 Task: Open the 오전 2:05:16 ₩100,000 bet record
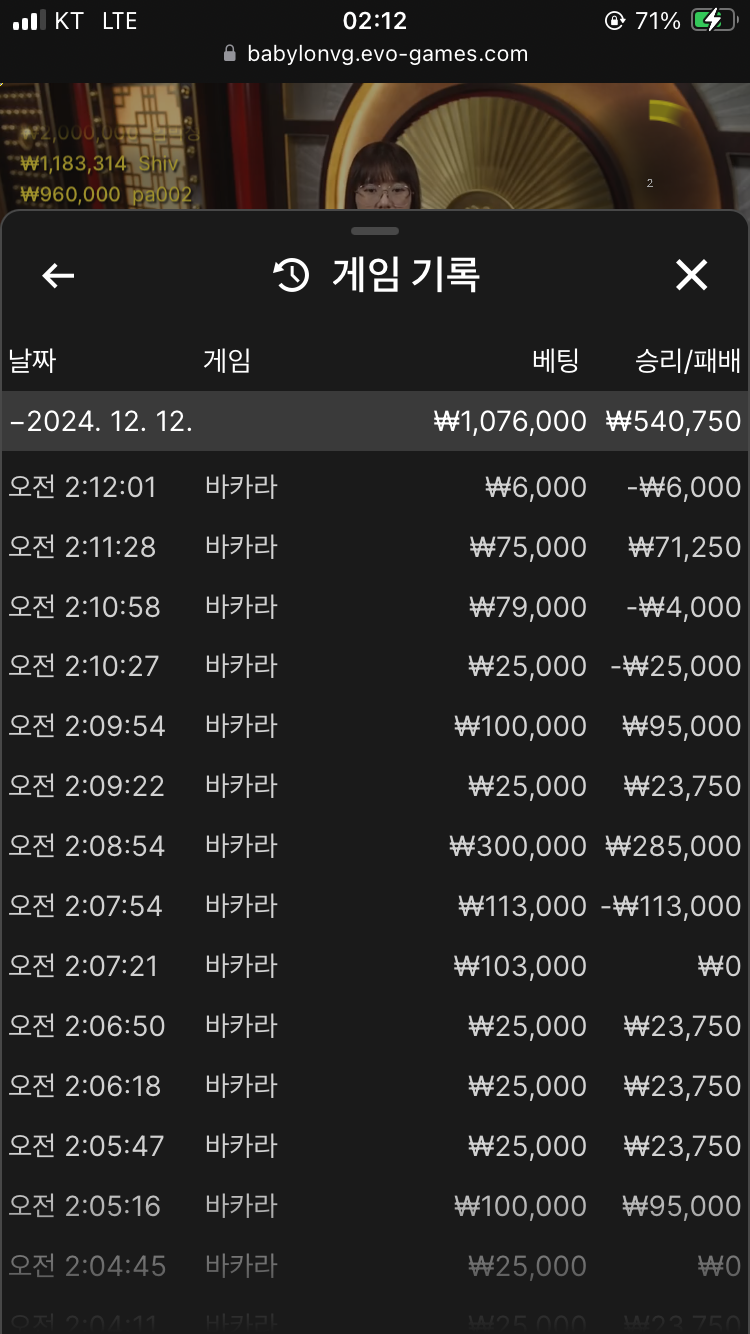pos(375,1206)
